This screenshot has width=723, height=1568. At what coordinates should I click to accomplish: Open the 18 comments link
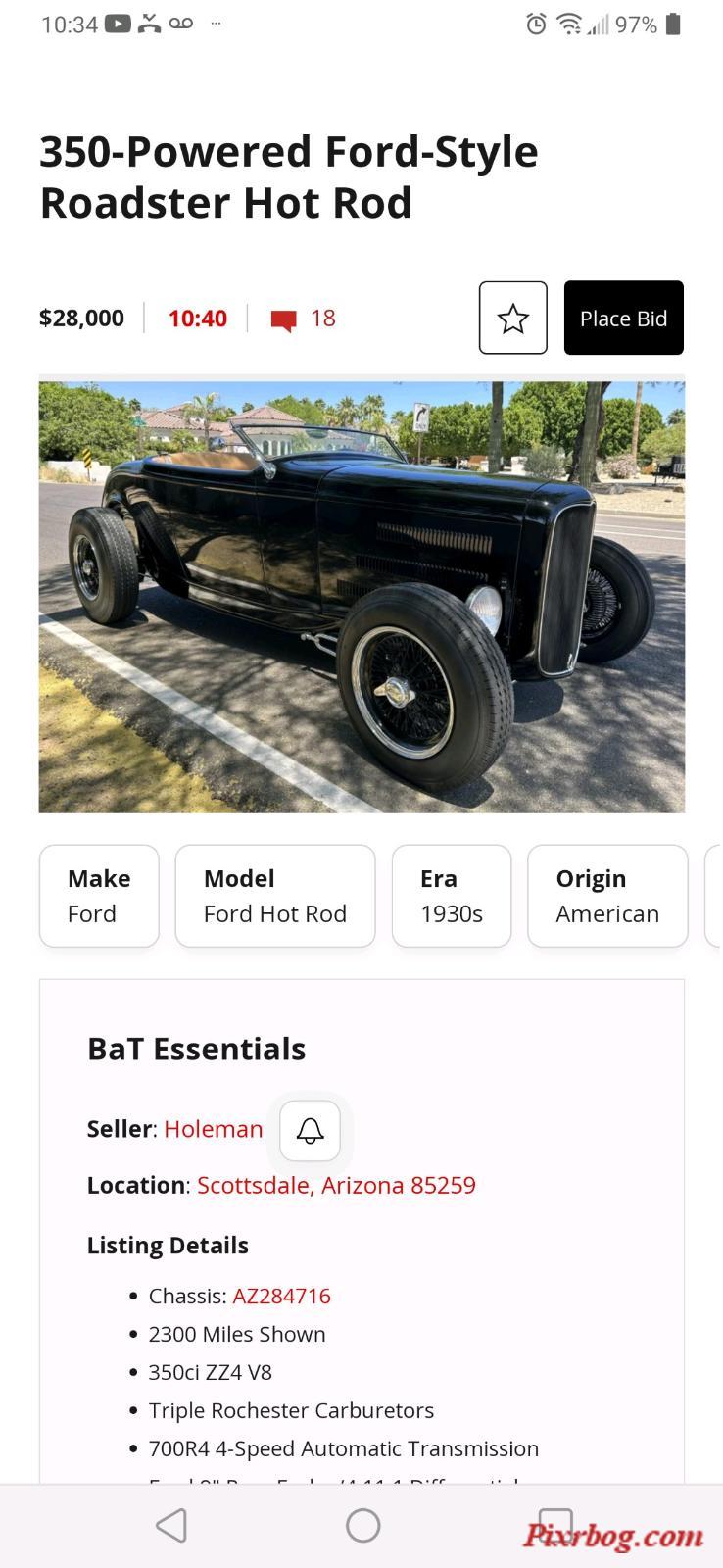coord(304,318)
